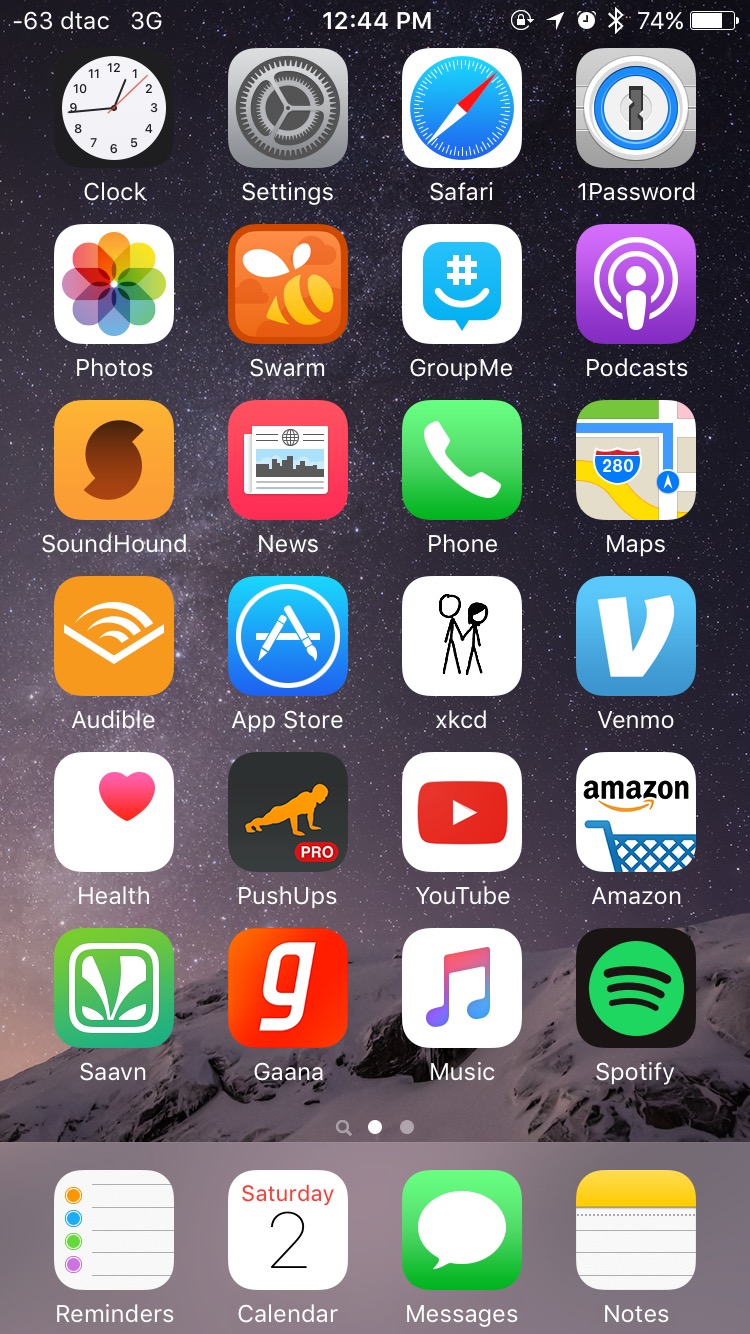The height and width of the screenshot is (1334, 750).
Task: Open the Podcasts app
Action: [x=636, y=284]
